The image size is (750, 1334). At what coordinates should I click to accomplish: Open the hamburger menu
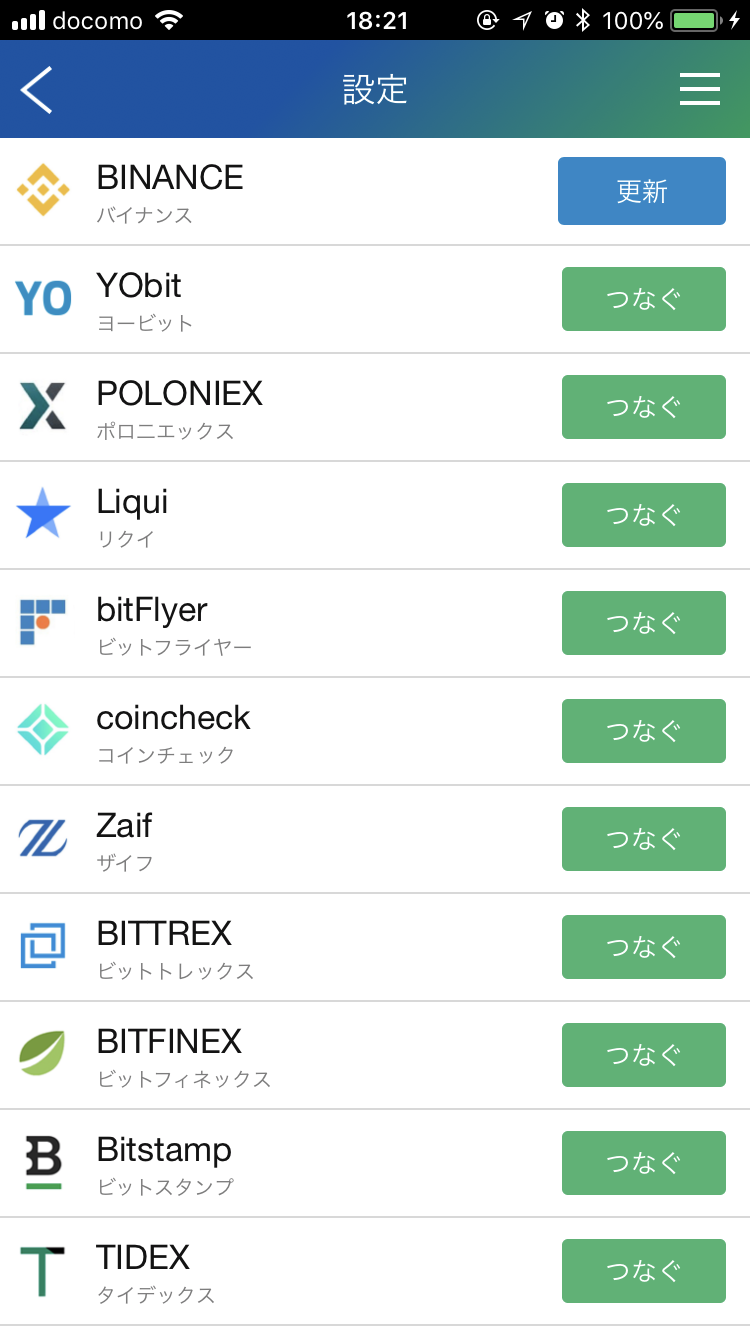(700, 90)
